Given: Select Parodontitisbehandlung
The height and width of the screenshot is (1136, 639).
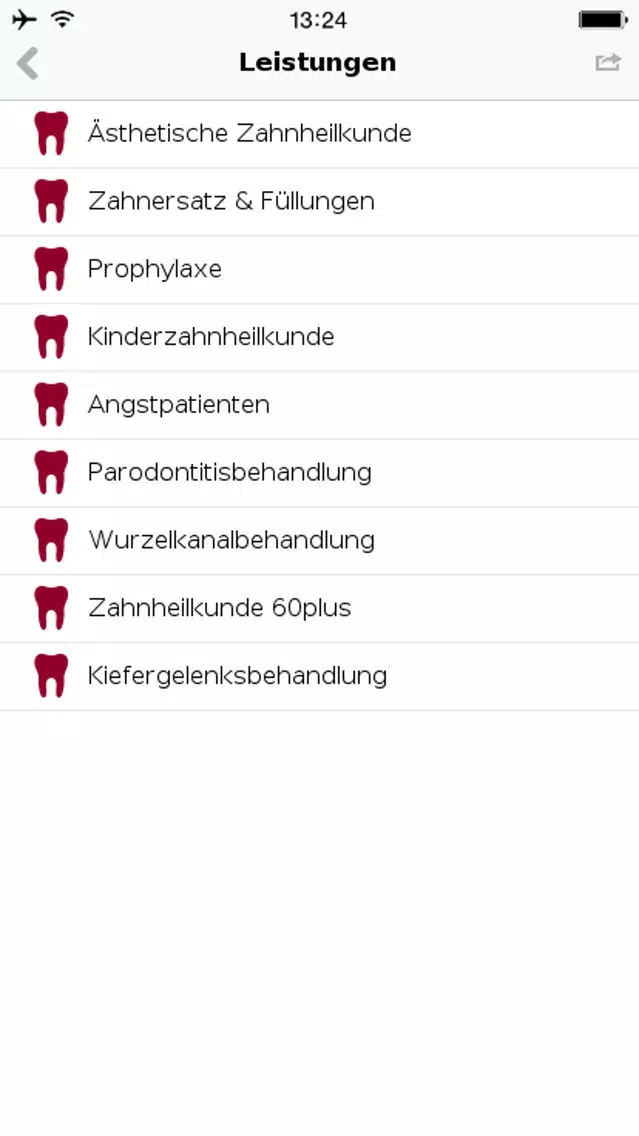Looking at the screenshot, I should pyautogui.click(x=320, y=473).
